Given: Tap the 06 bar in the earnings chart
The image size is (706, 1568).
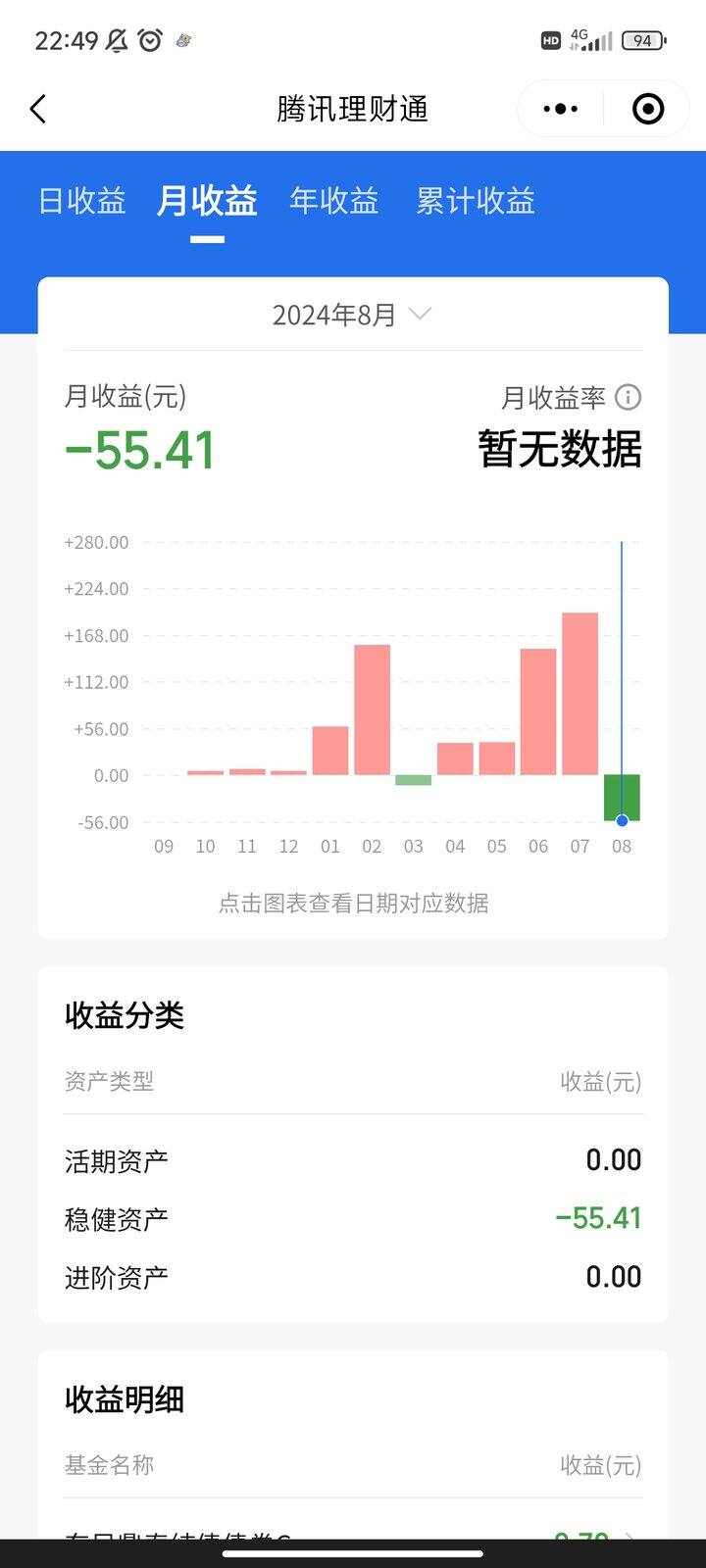Looking at the screenshot, I should (x=538, y=711).
